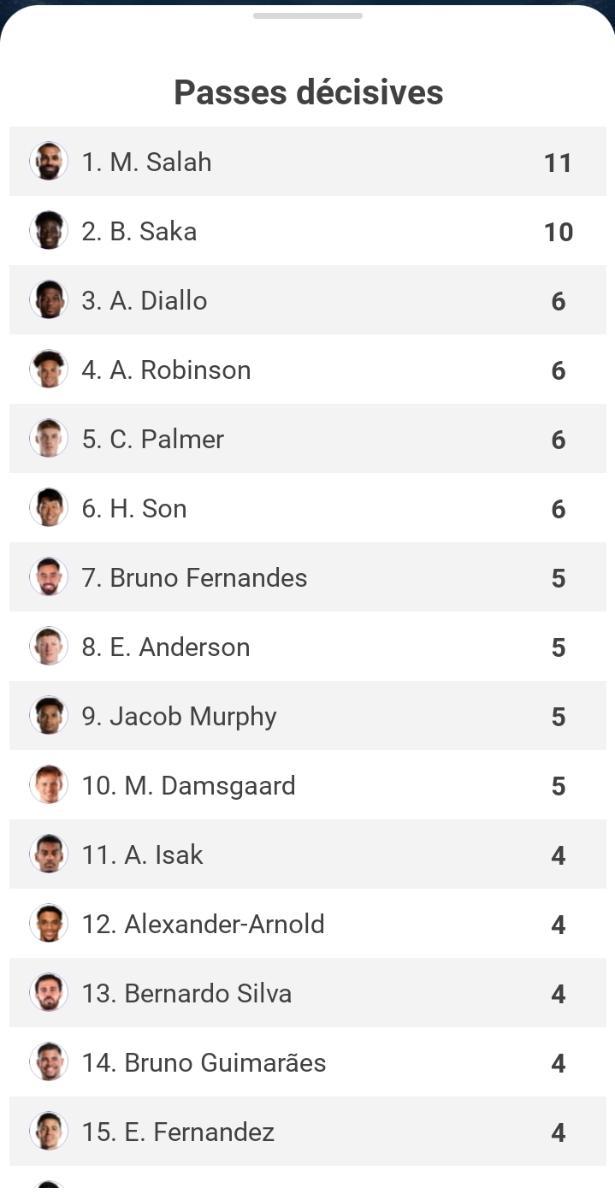The width and height of the screenshot is (615, 1200).
Task: Select Alexander-Arnold in the list
Action: (x=308, y=924)
